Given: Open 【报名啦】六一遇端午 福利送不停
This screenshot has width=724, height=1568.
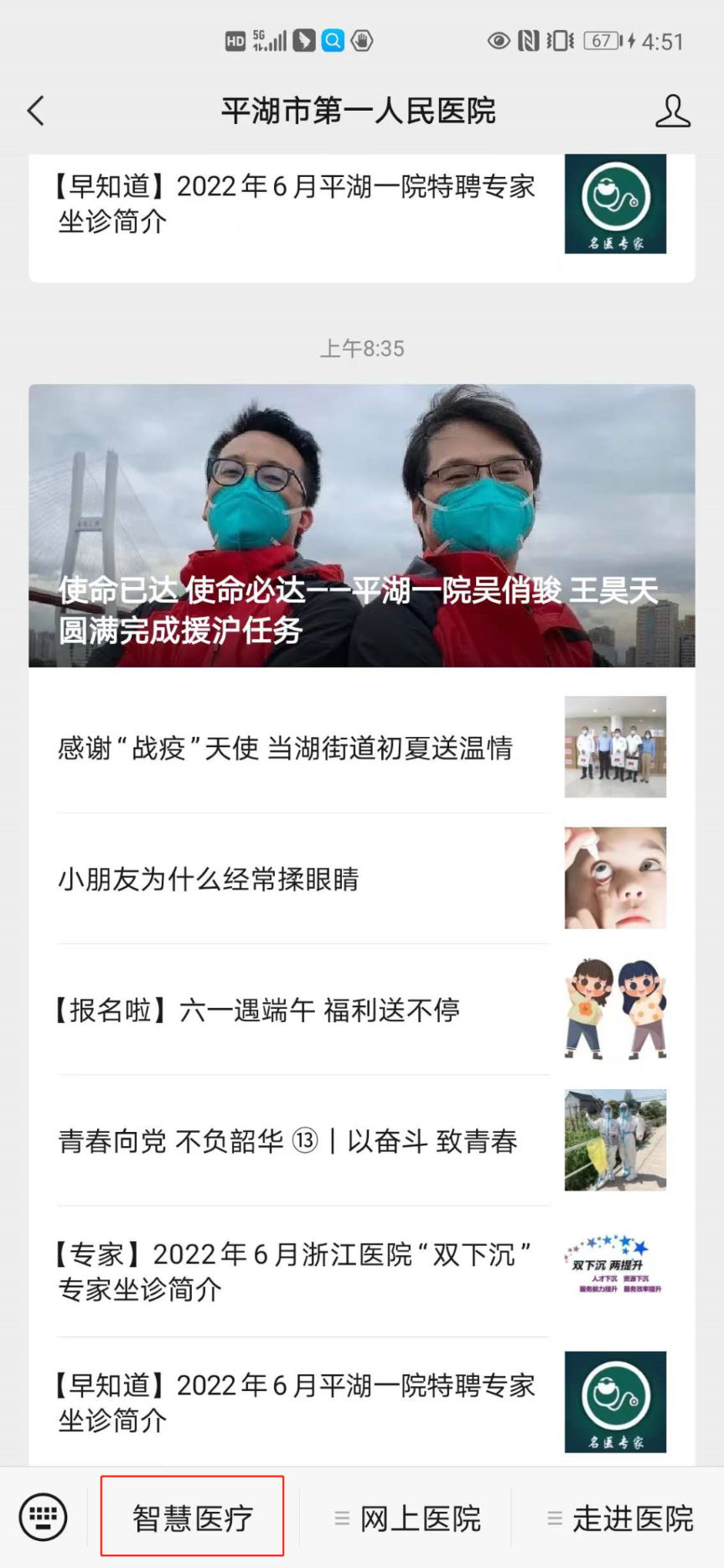Looking at the screenshot, I should click(258, 1010).
